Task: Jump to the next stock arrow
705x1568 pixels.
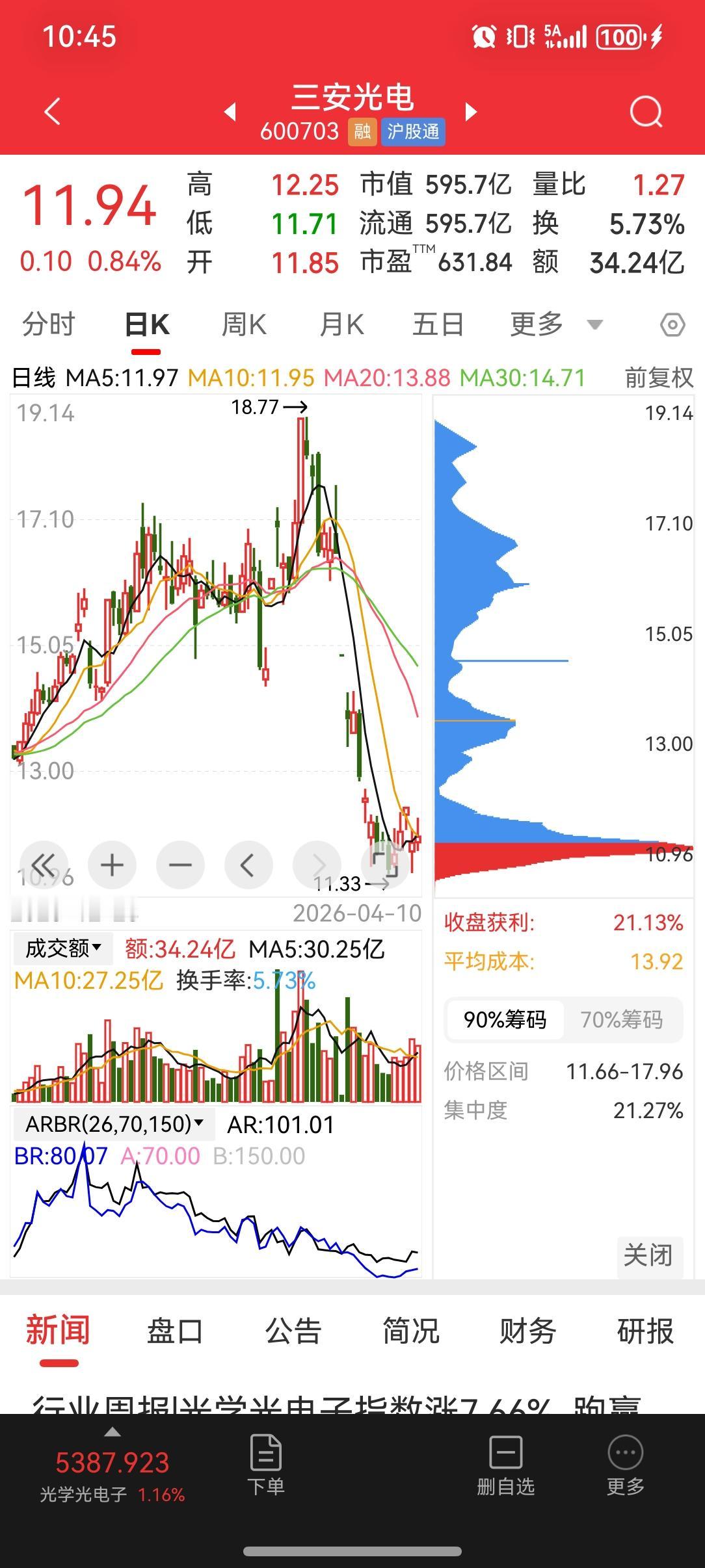Action: click(472, 112)
